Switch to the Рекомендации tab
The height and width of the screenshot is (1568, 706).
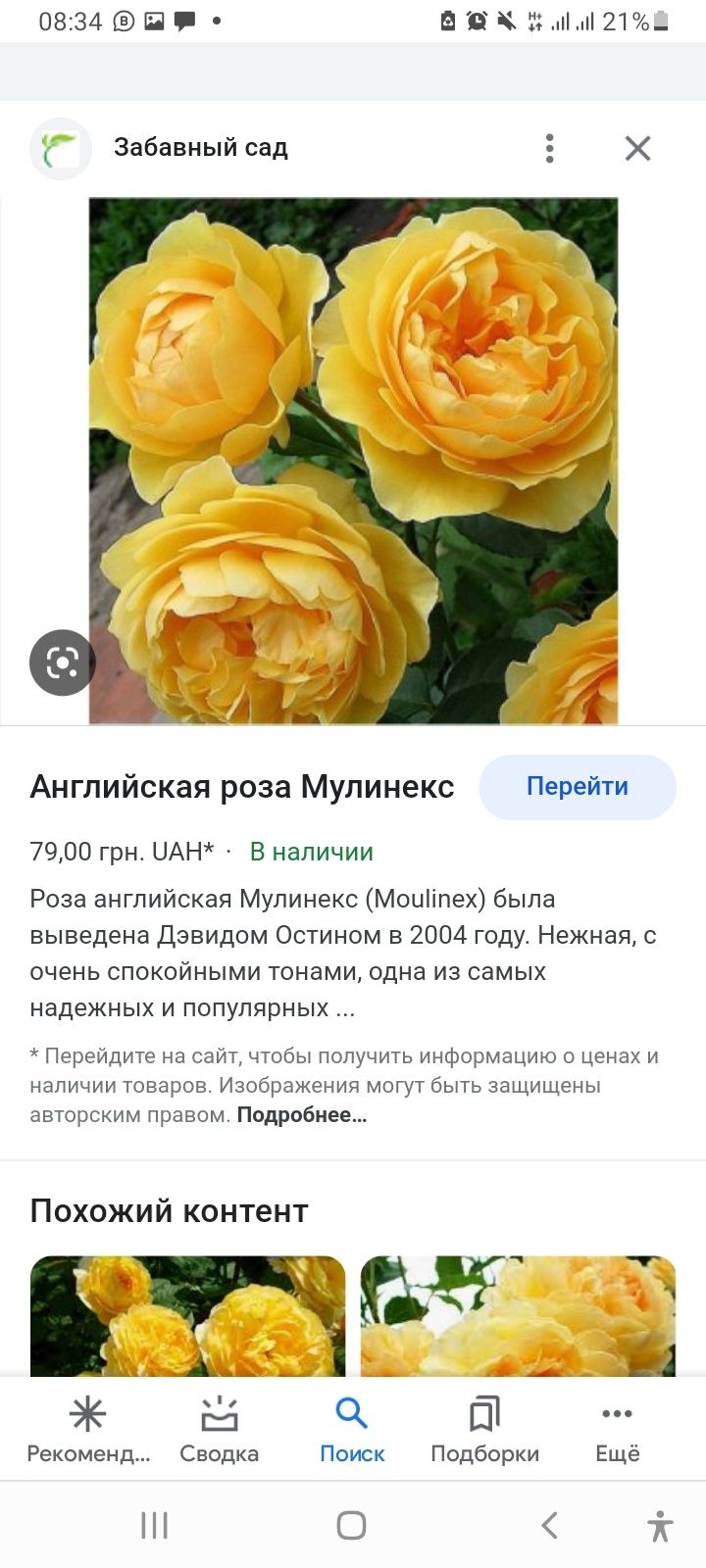pyautogui.click(x=88, y=1431)
